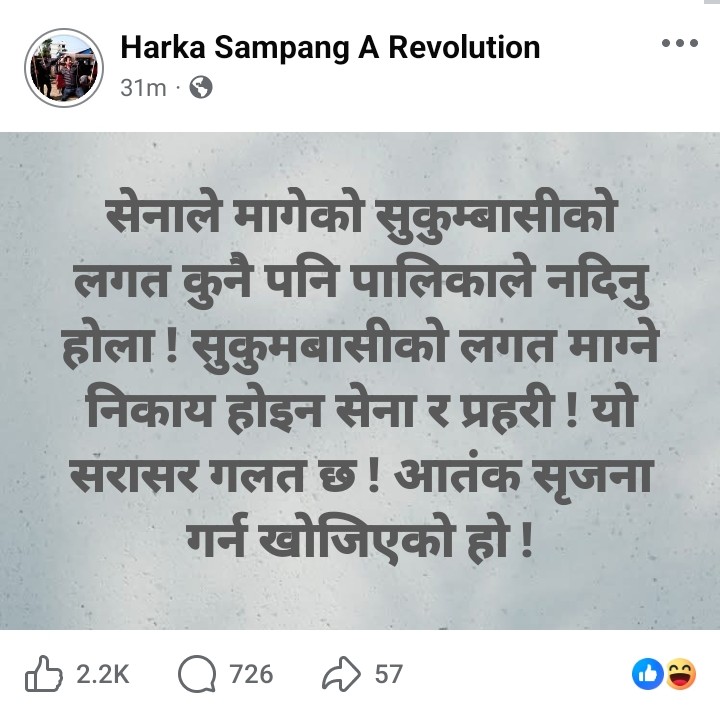
Task: Open the Harka Sampang A Revolution page name
Action: [x=330, y=47]
